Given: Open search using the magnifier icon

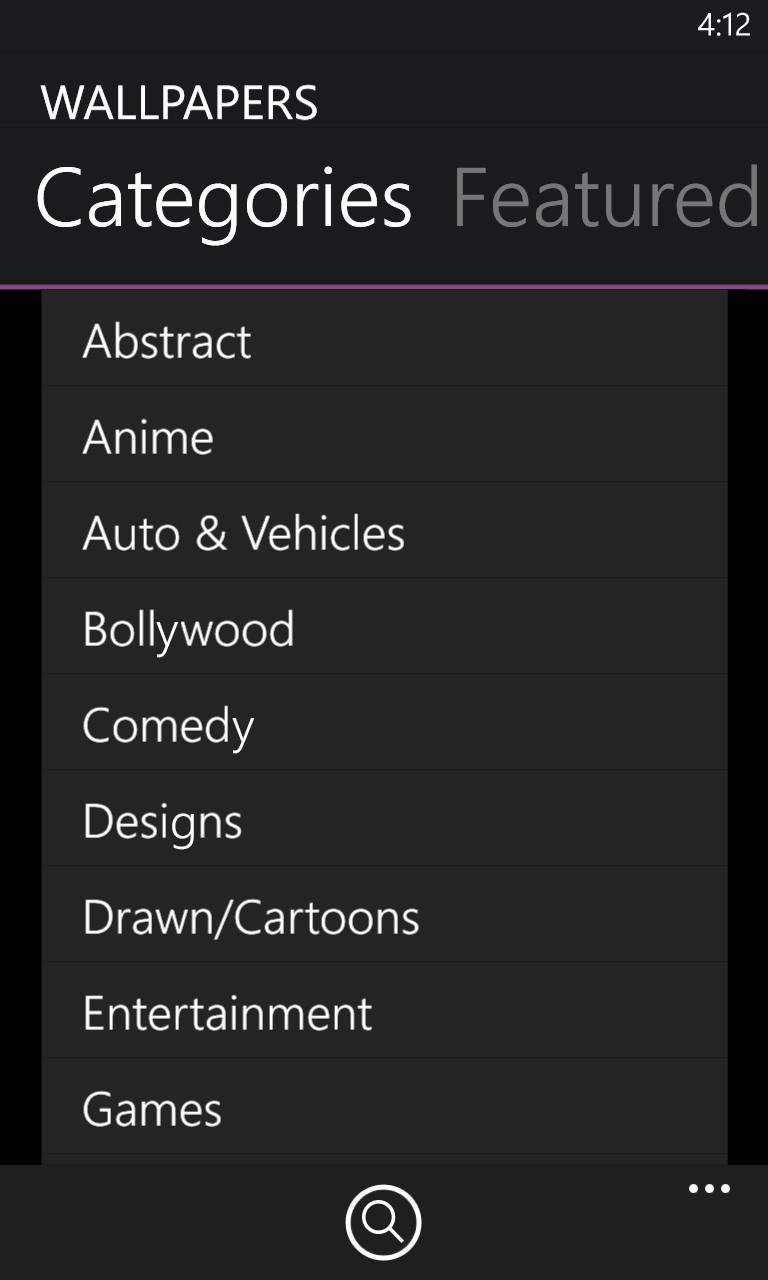Looking at the screenshot, I should 384,1221.
